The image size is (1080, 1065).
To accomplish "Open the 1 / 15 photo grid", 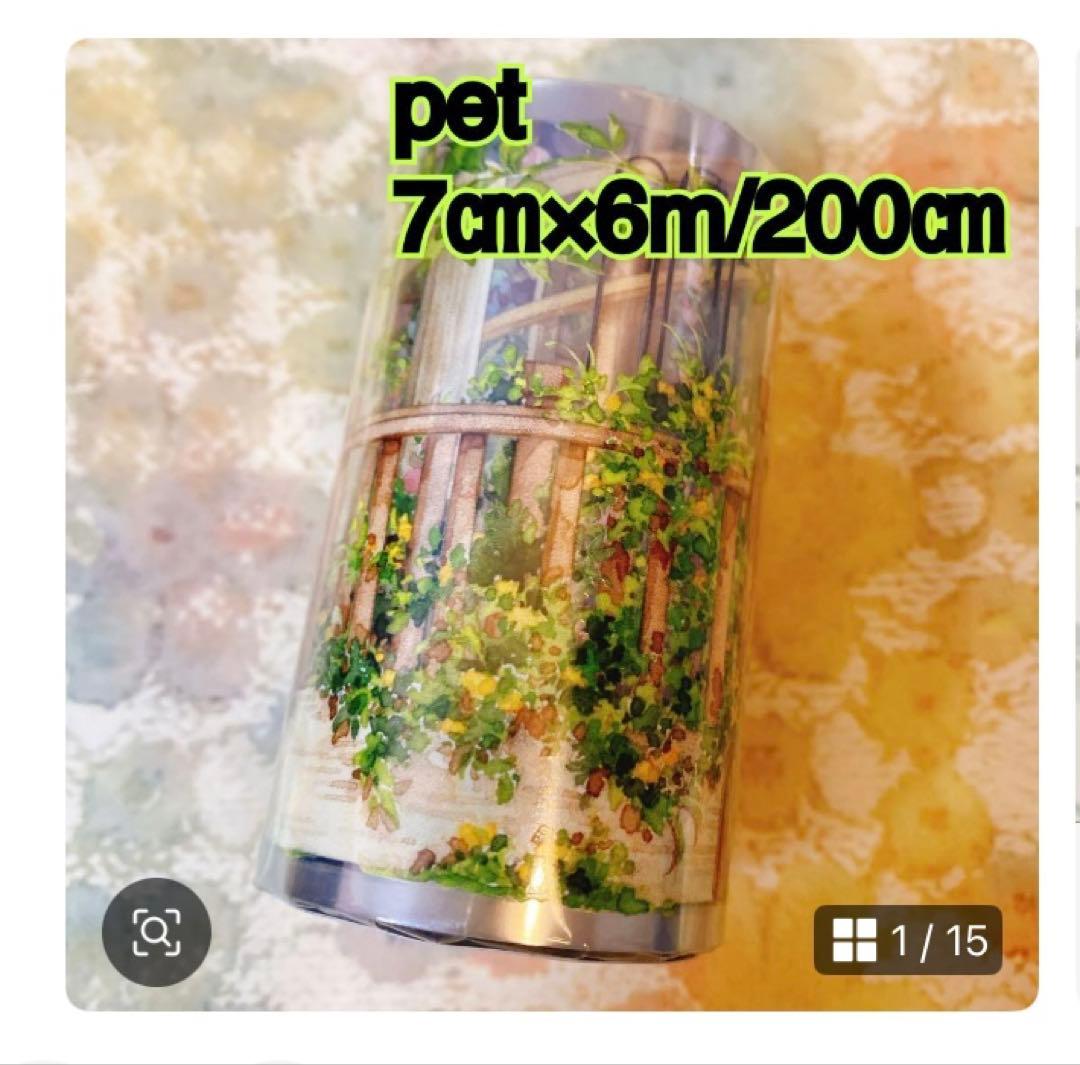I will tap(908, 940).
